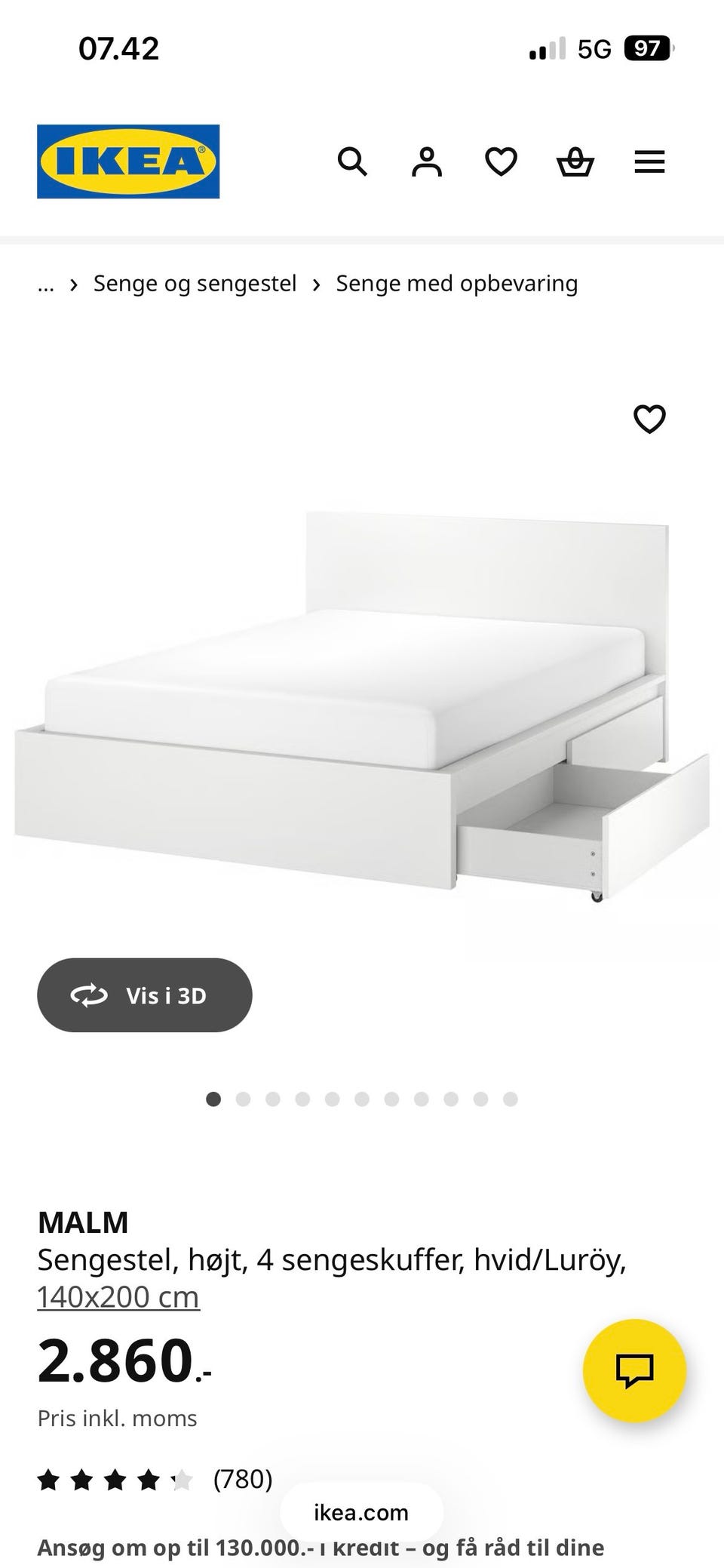The image size is (724, 1568).
Task: Open the hamburger menu
Action: click(649, 161)
